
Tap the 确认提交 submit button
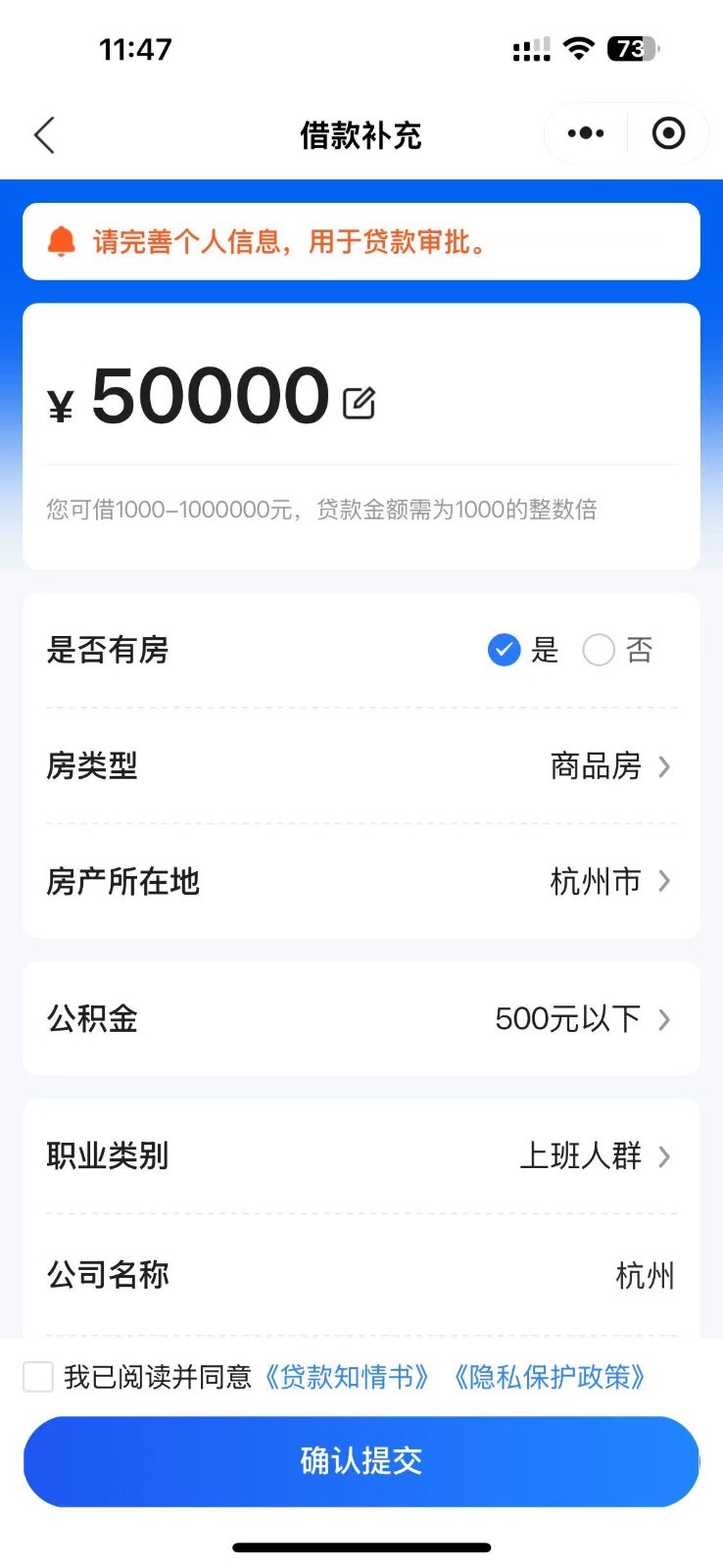(361, 1460)
